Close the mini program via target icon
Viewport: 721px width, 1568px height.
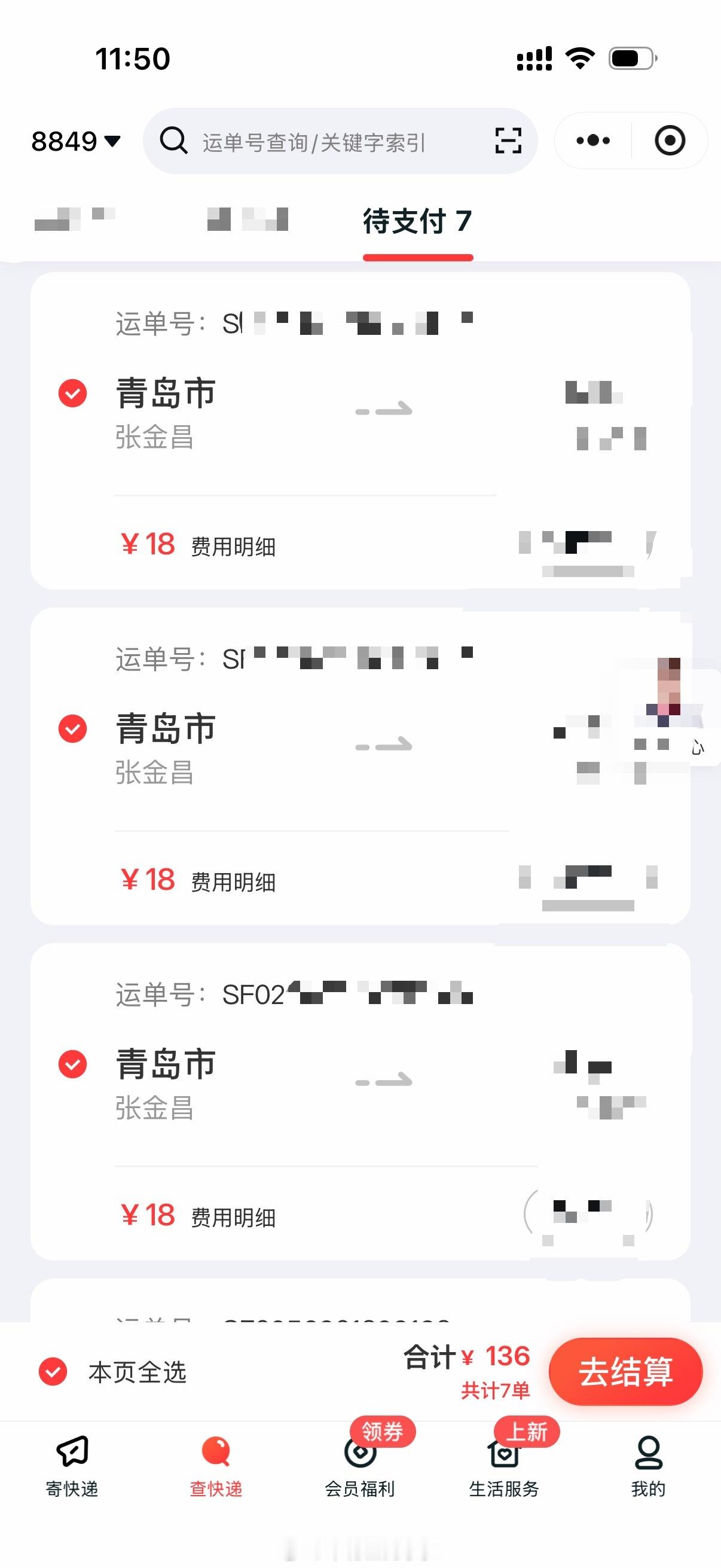click(x=669, y=141)
